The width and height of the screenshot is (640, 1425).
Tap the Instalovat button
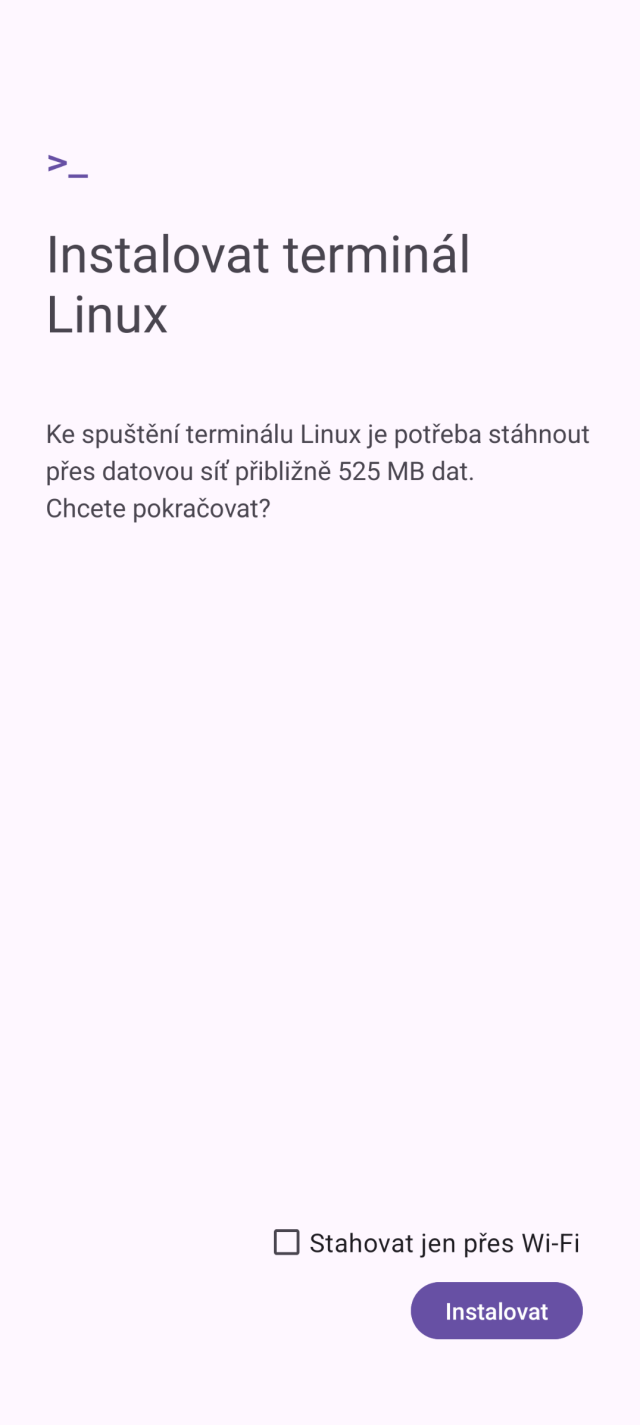(x=496, y=1311)
